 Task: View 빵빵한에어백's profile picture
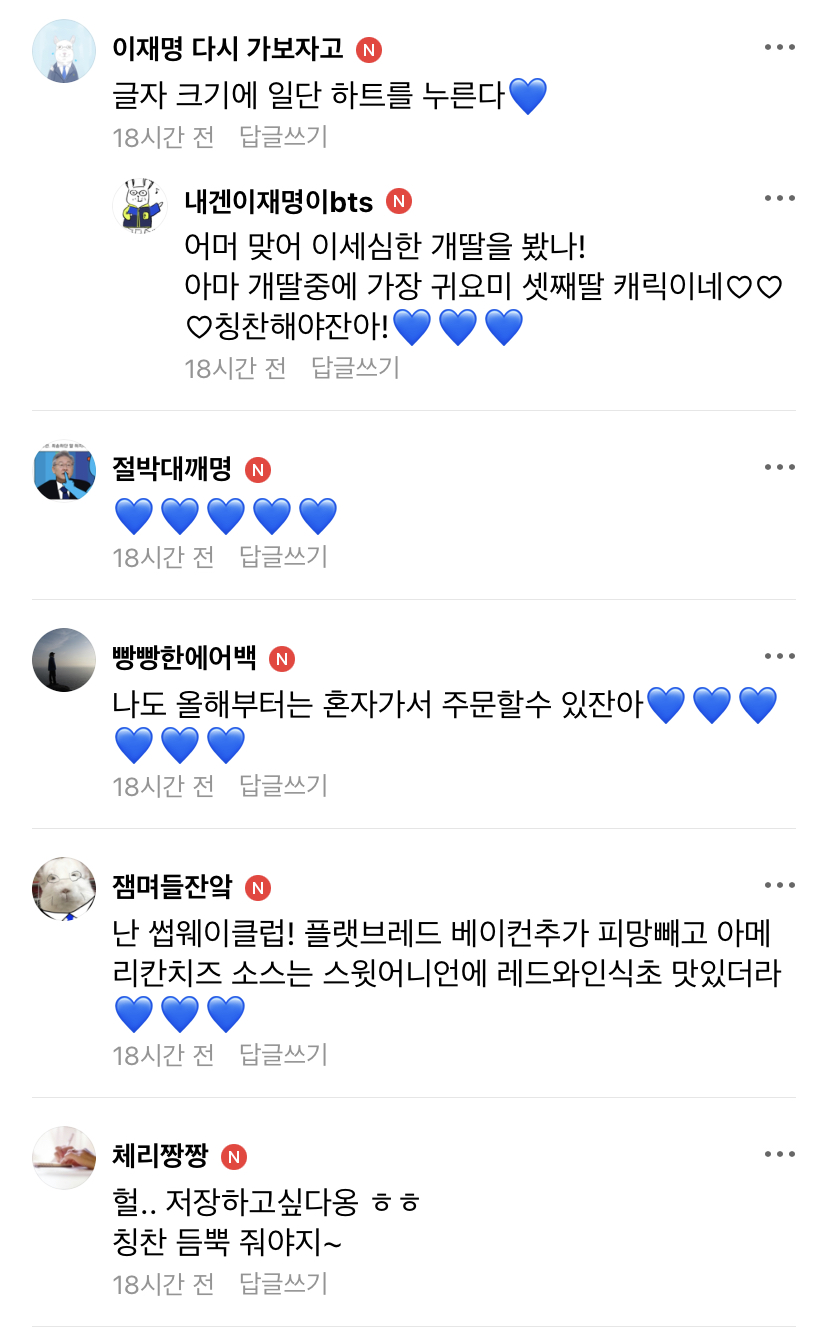click(63, 660)
